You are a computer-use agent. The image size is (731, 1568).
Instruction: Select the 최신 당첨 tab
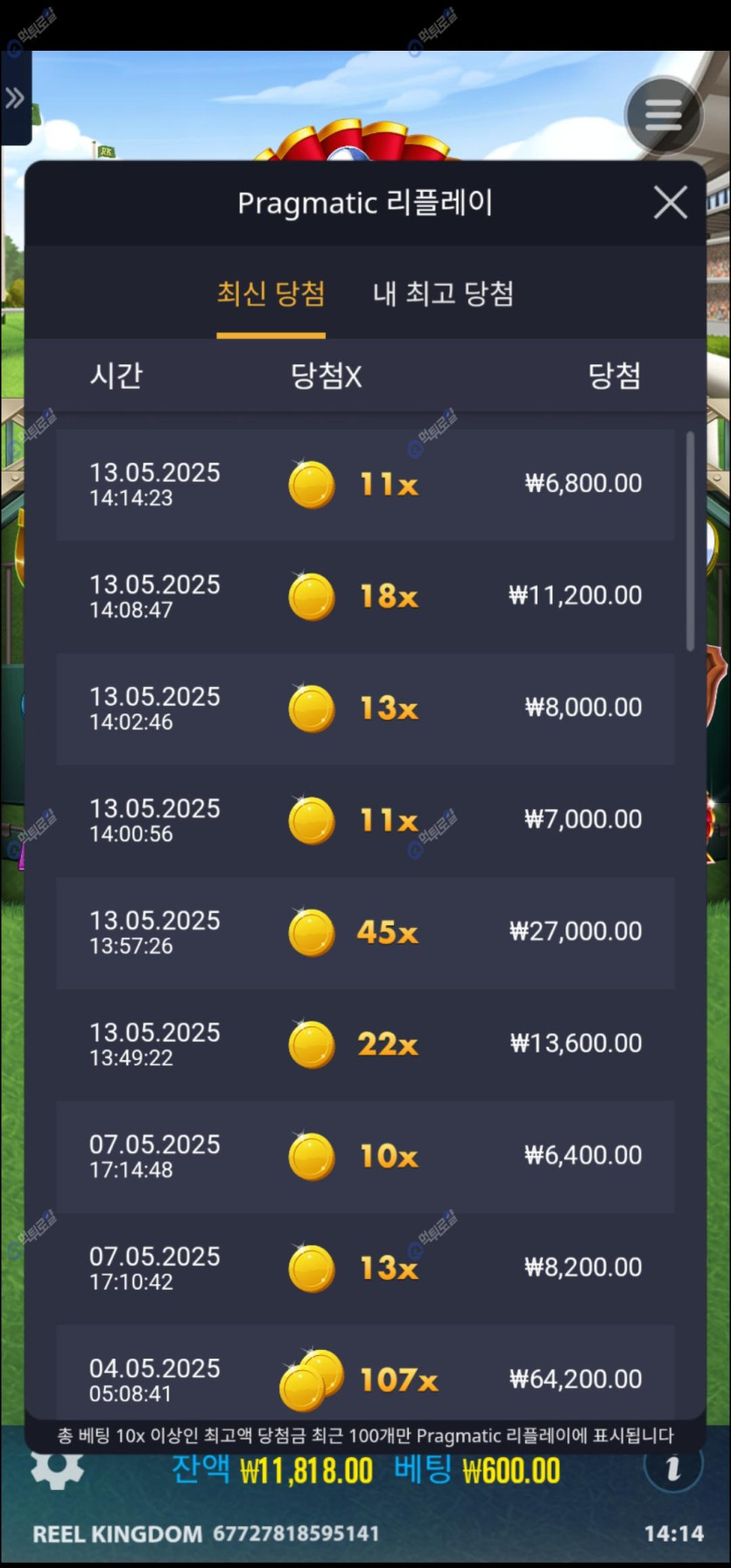(271, 294)
